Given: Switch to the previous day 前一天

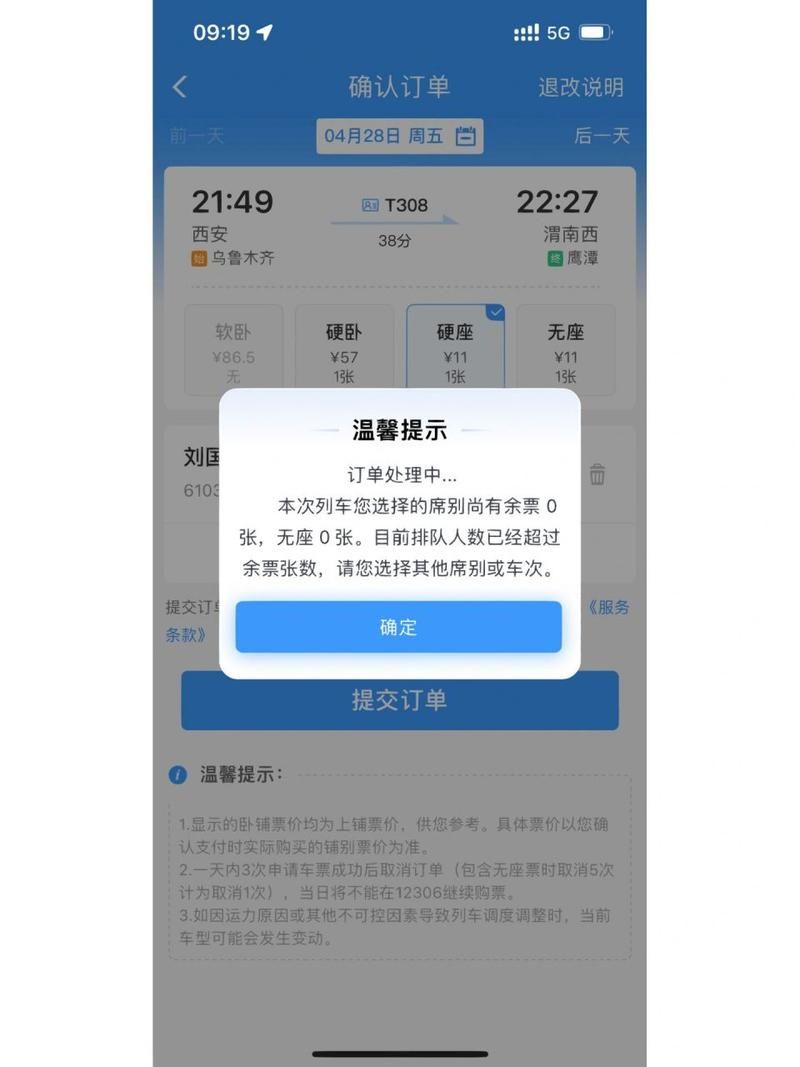Looking at the screenshot, I should tap(196, 136).
